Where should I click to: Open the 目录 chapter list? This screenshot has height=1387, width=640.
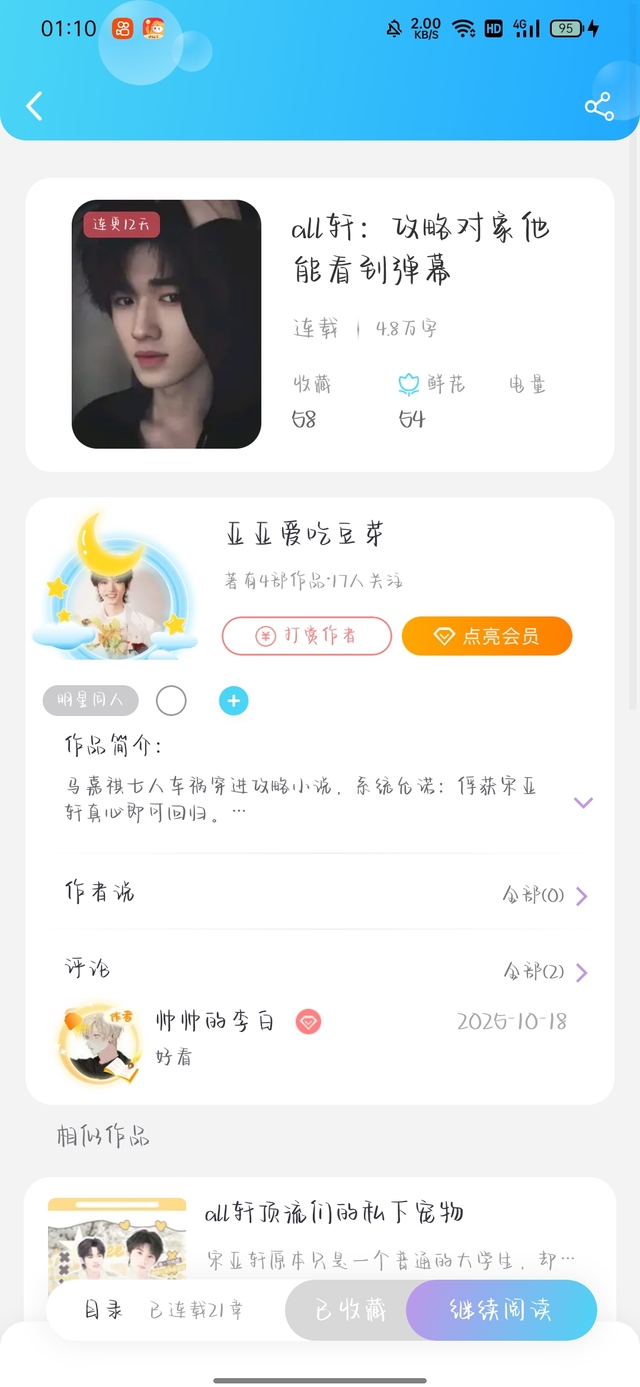(x=103, y=1309)
